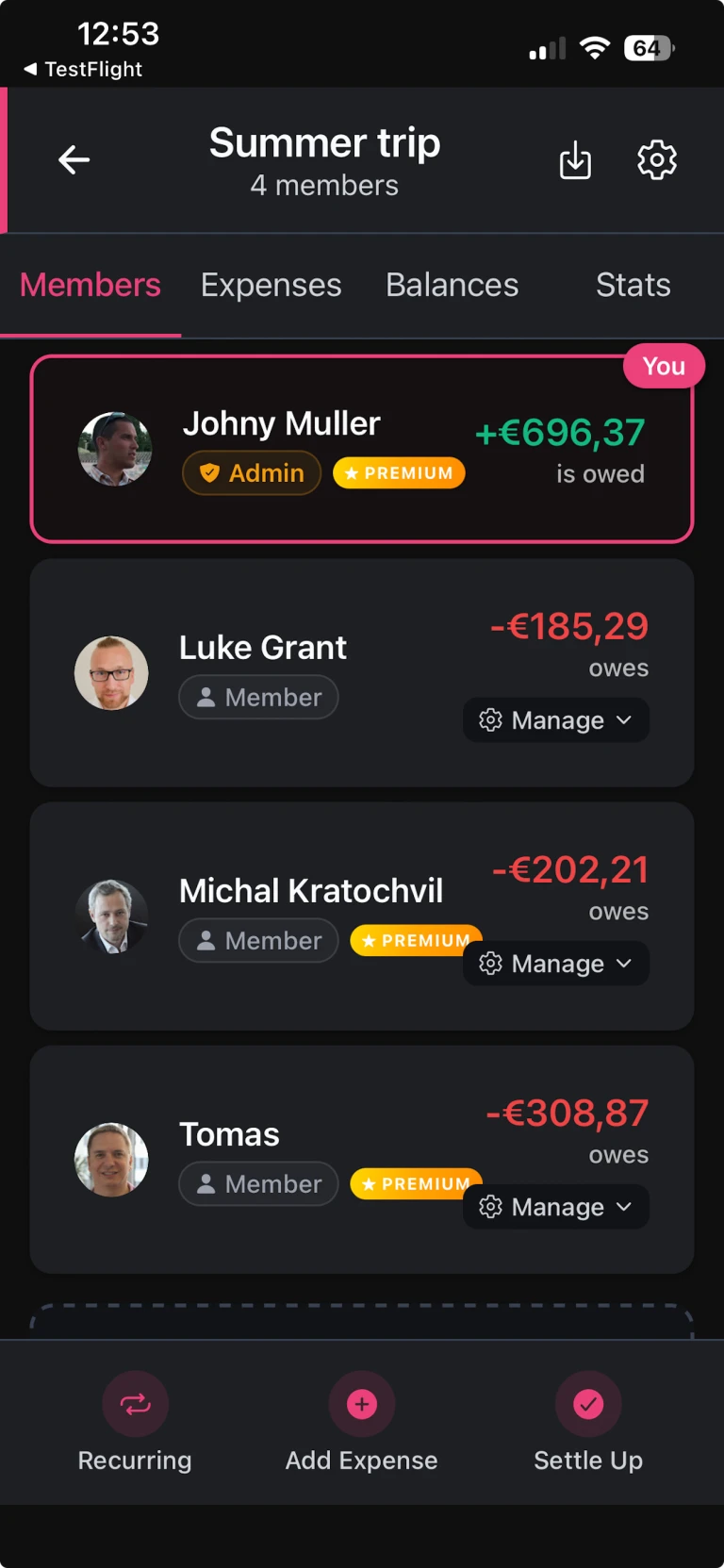Tap the back arrow to leave Summer trip
Screen dimensions: 724x1568
(x=74, y=159)
